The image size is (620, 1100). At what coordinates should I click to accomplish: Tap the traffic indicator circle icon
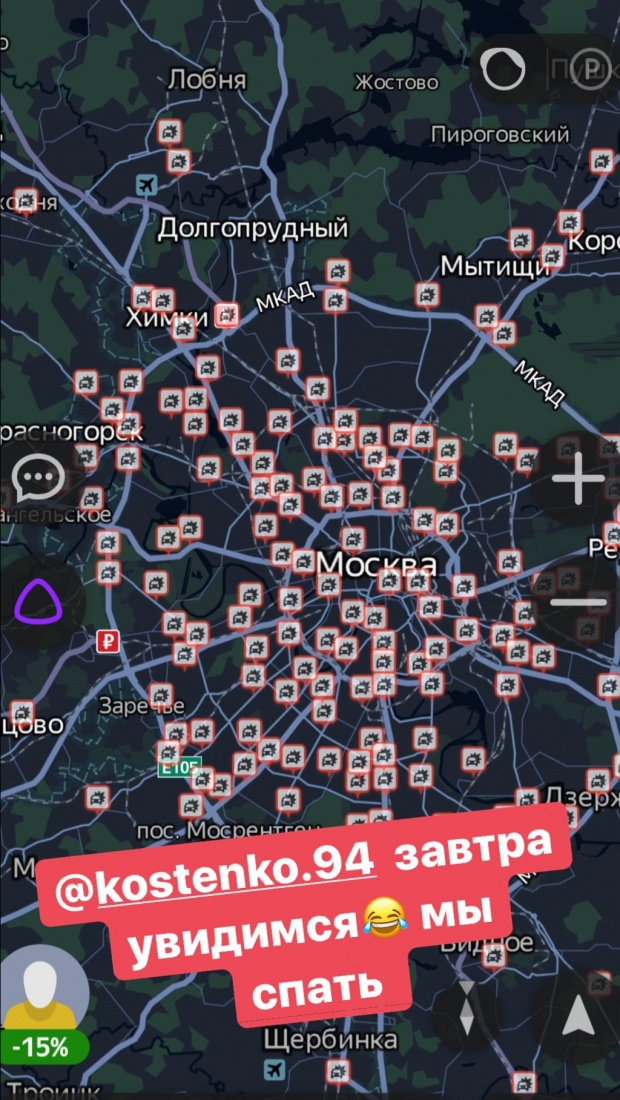(503, 69)
